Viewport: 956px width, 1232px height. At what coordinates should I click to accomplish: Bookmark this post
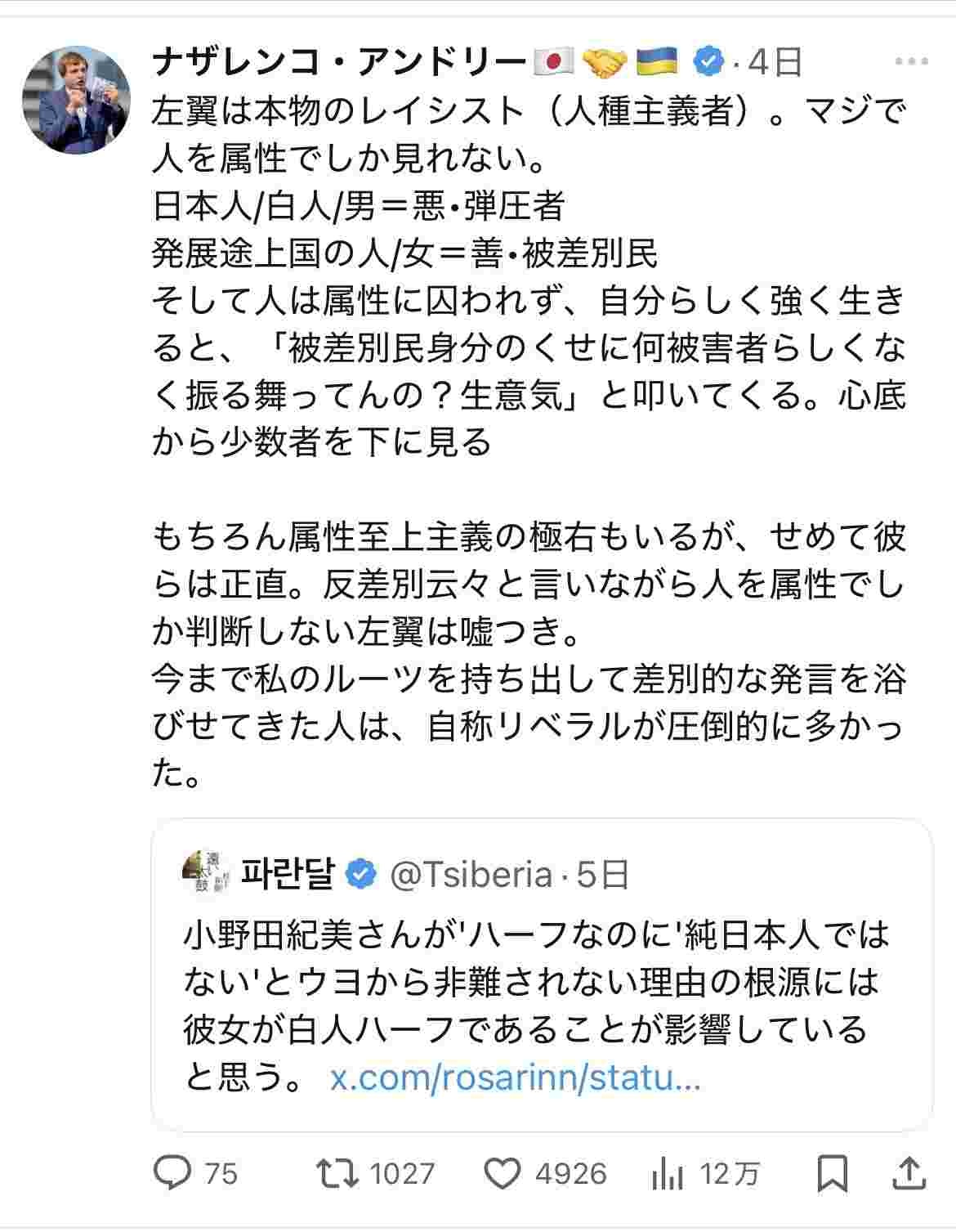(x=833, y=1174)
